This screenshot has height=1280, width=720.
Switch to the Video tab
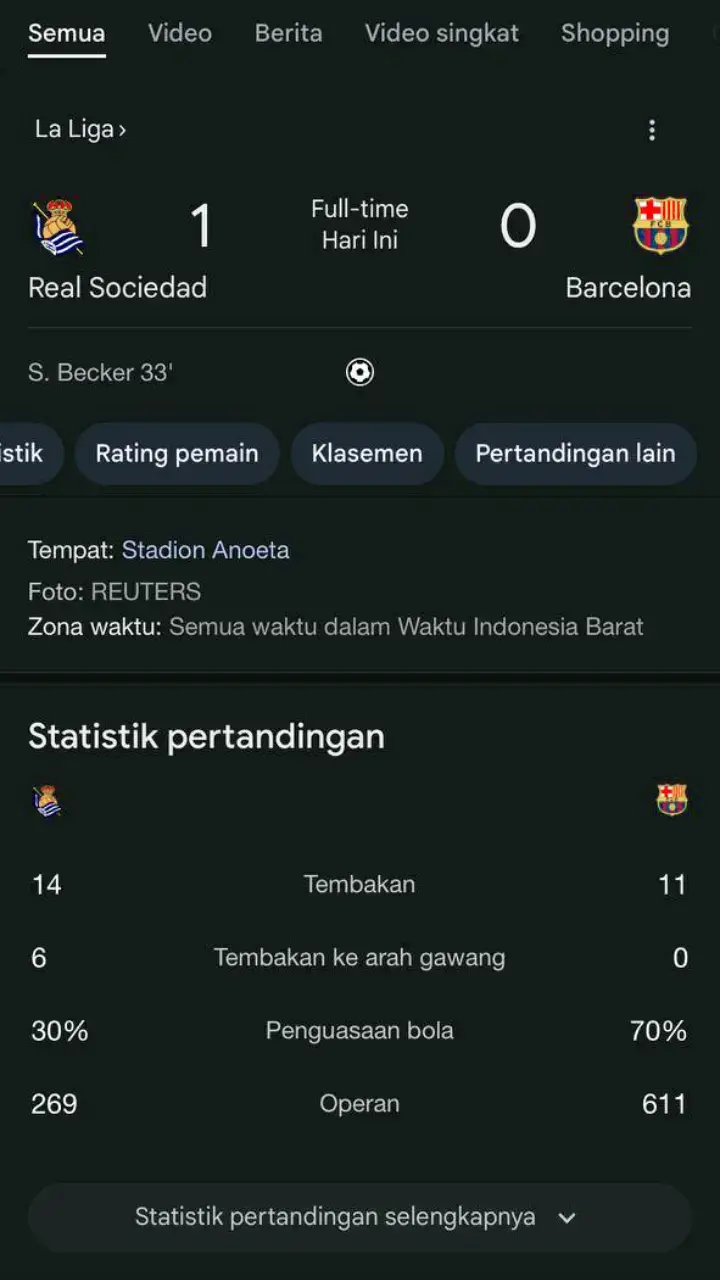coord(180,33)
